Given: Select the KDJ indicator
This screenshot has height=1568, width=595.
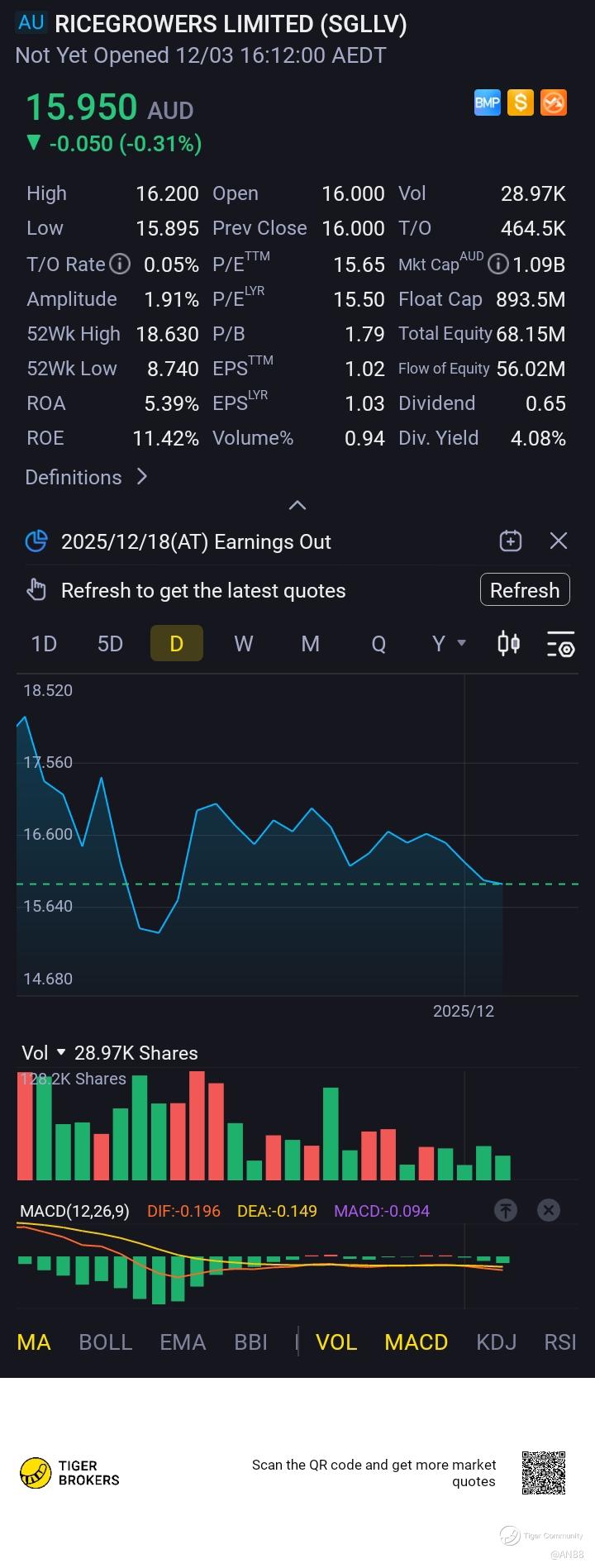Looking at the screenshot, I should [496, 1342].
